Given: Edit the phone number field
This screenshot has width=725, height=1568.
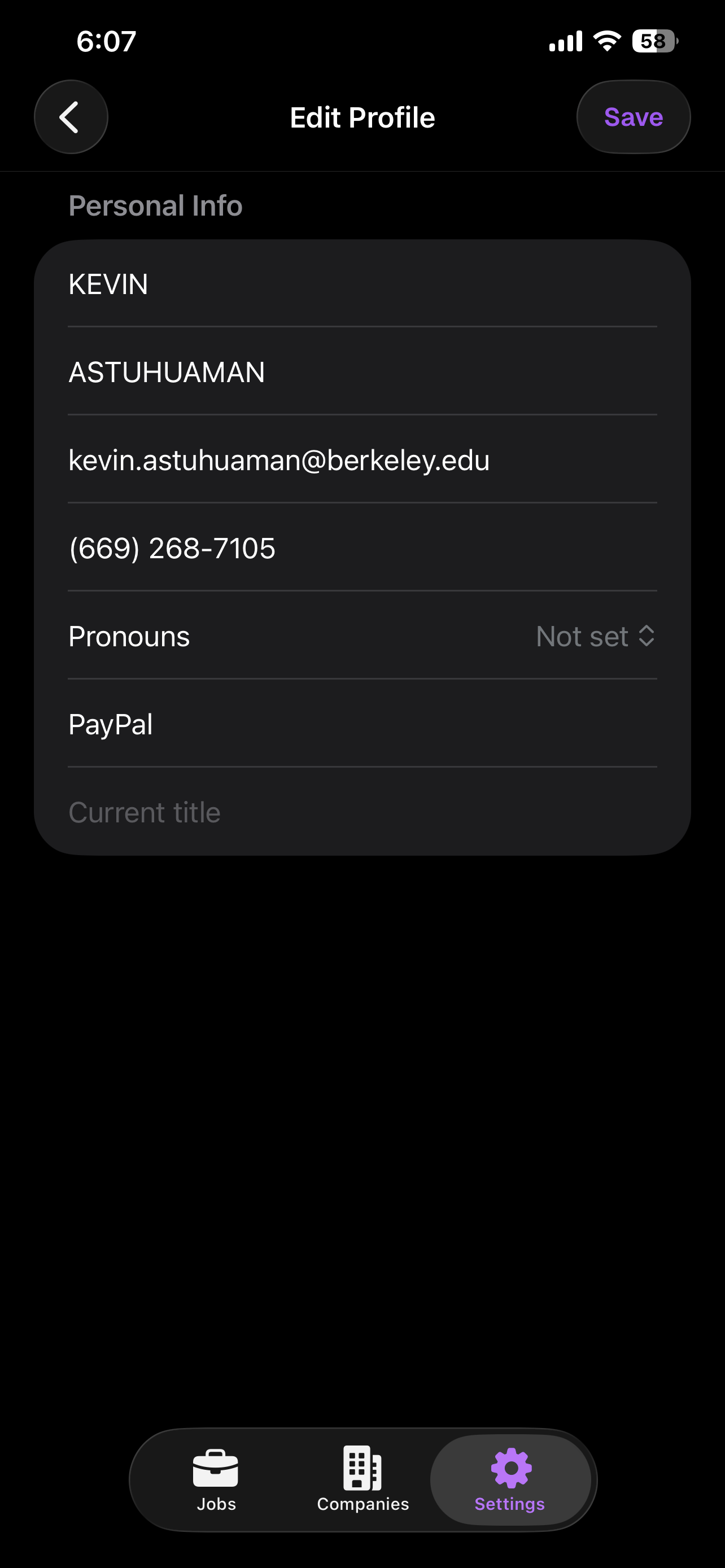Looking at the screenshot, I should 362,548.
